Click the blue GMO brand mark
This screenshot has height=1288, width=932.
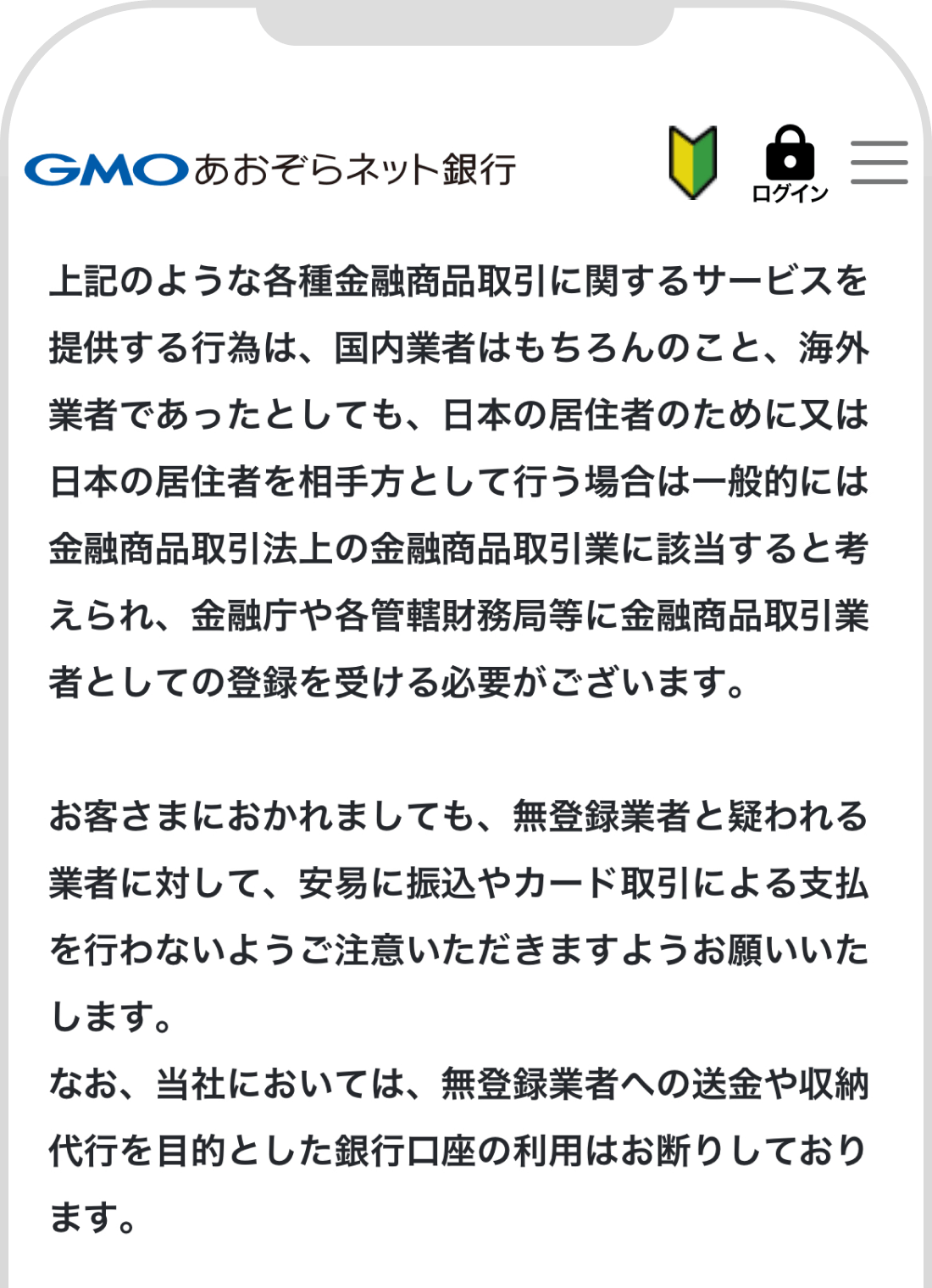point(103,169)
